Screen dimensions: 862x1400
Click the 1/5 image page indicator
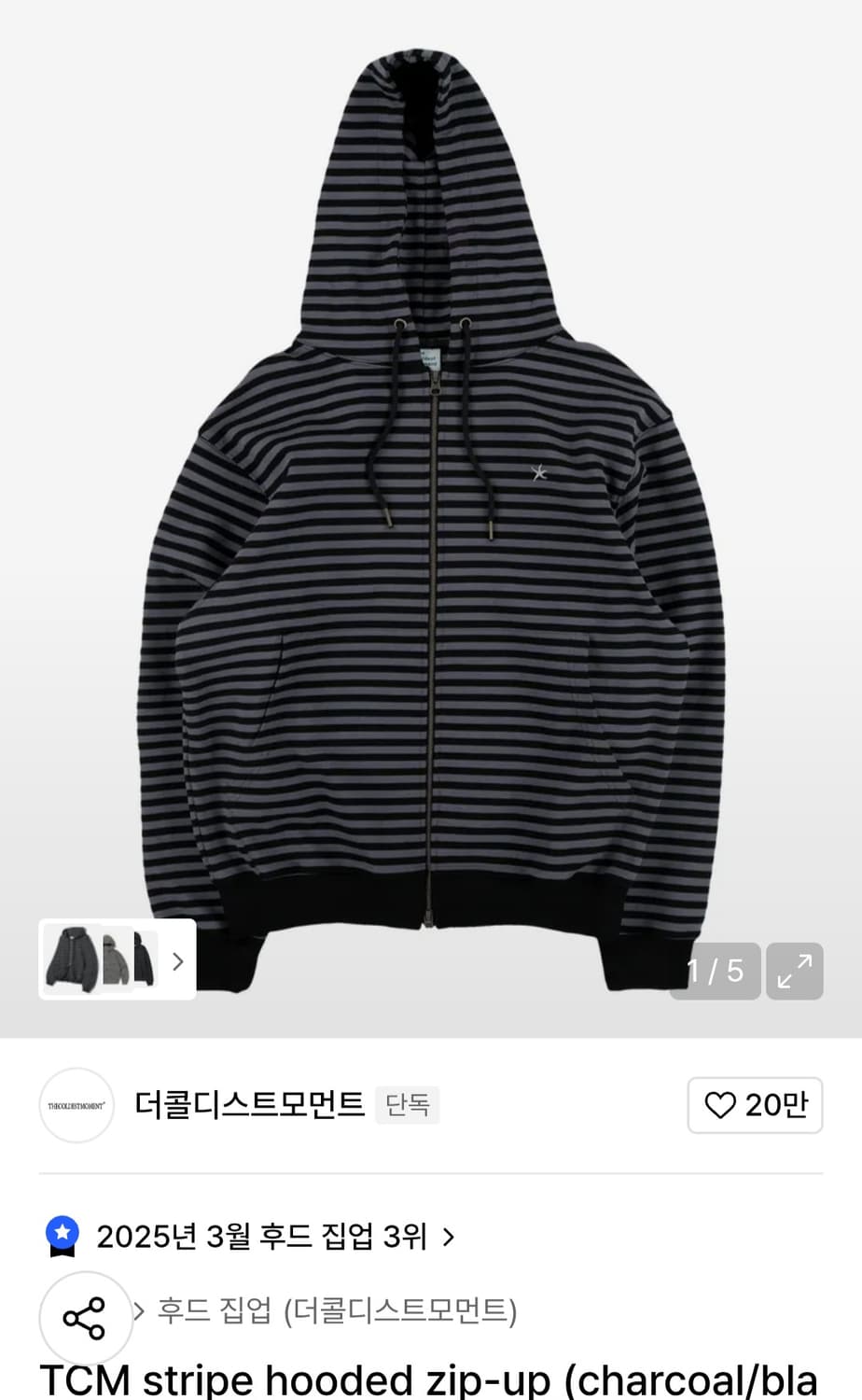point(715,971)
